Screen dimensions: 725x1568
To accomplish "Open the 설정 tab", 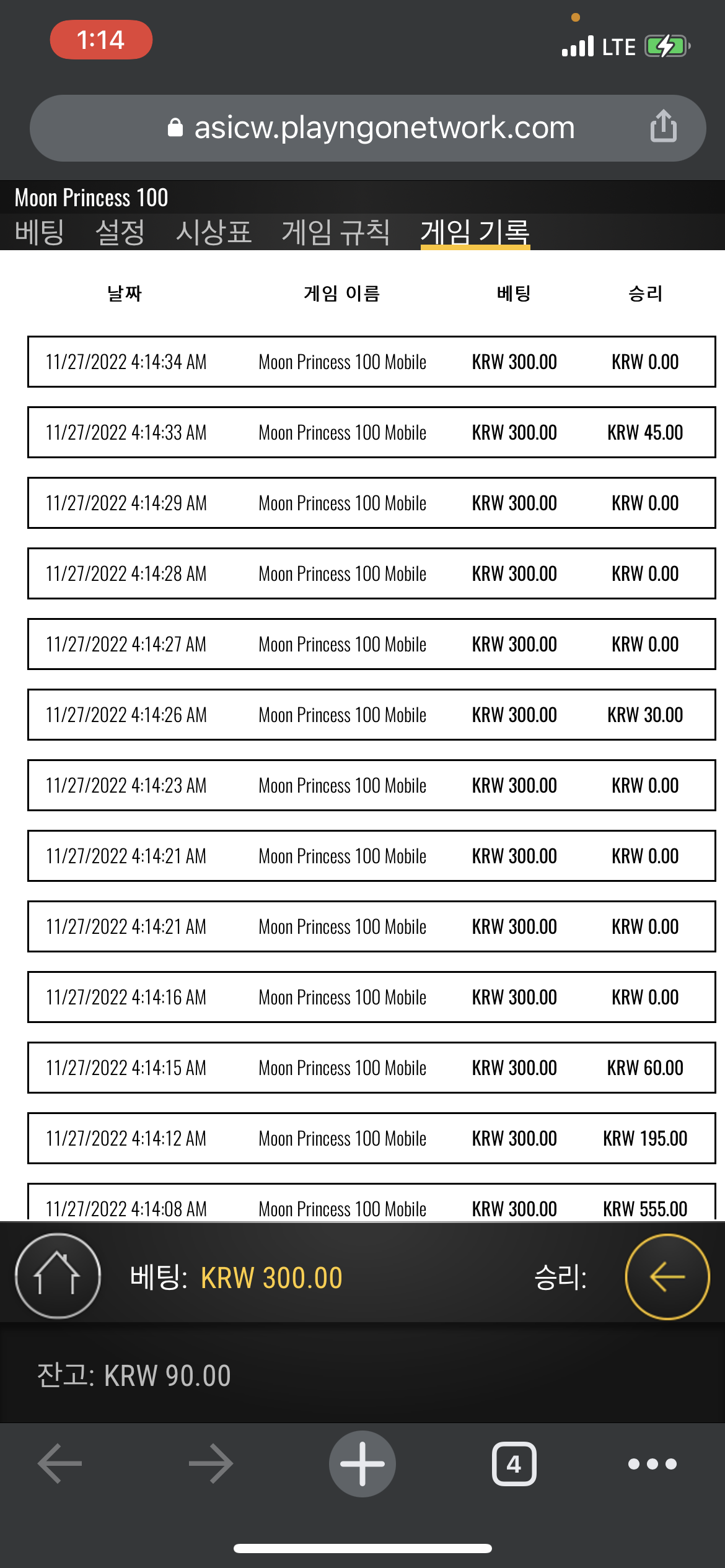I will pyautogui.click(x=120, y=232).
